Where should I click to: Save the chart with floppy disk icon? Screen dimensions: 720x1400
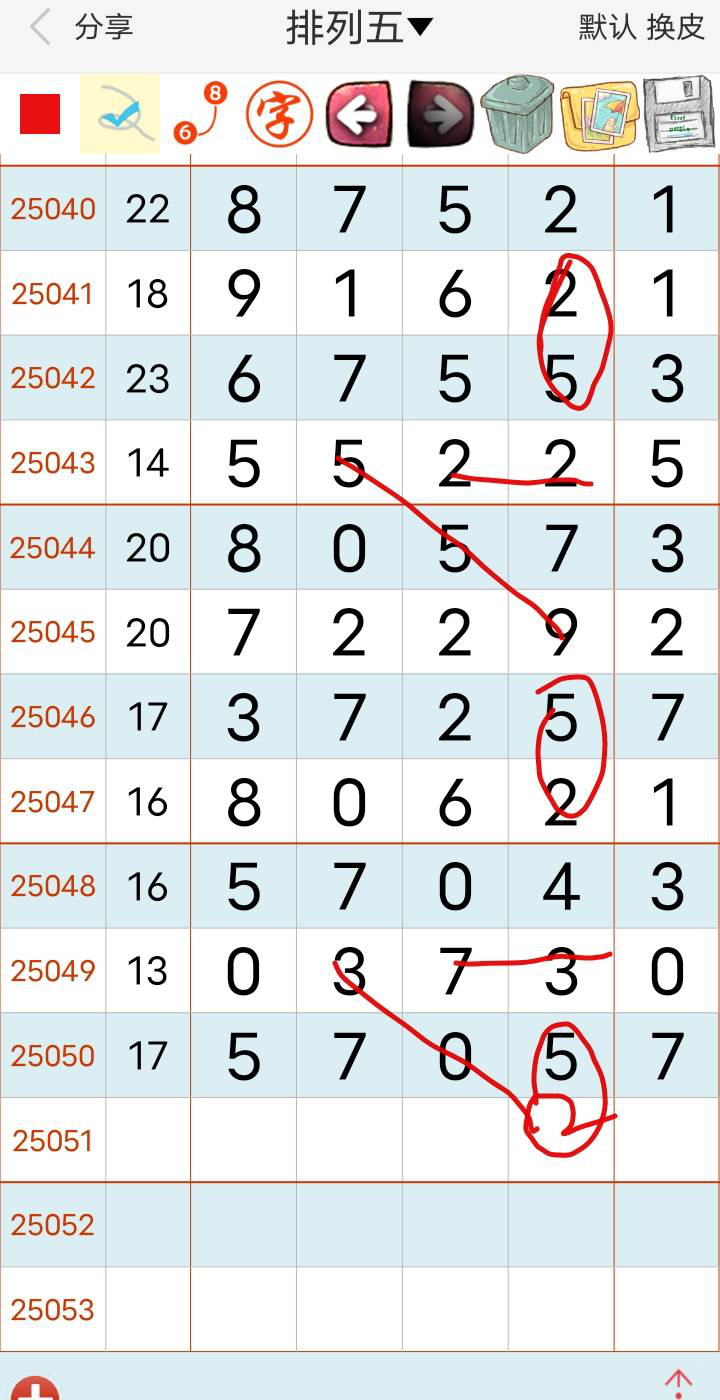679,114
